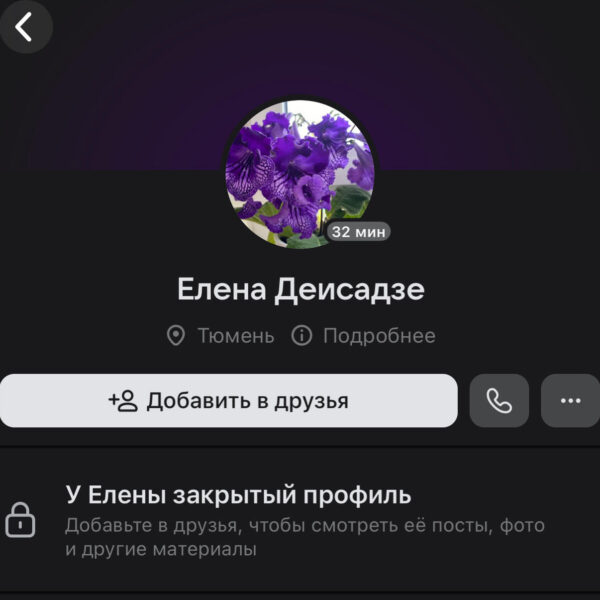Tap Добавить в друзья button
This screenshot has width=600, height=600.
coord(229,401)
